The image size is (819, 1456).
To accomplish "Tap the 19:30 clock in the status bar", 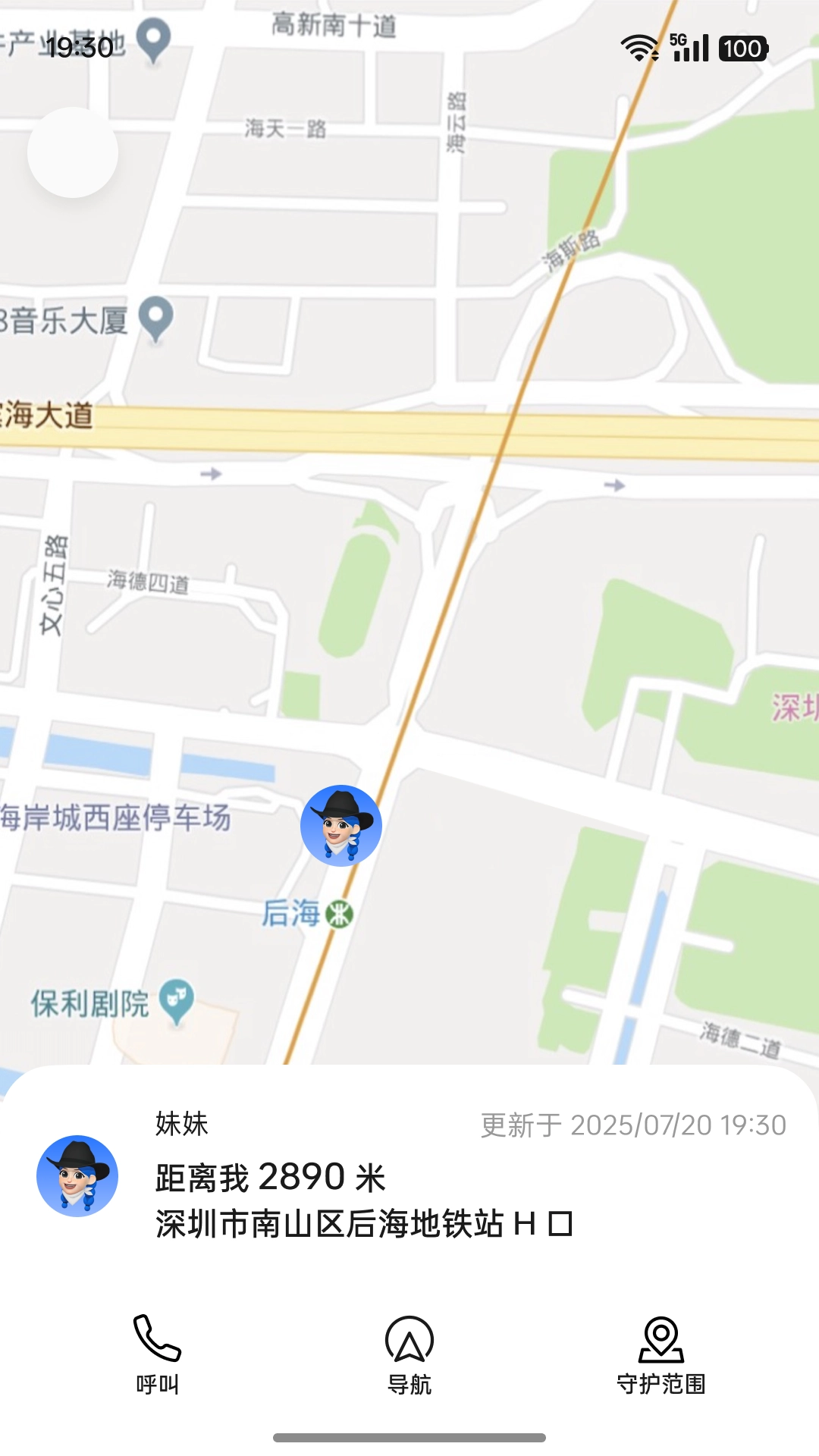I will pos(81,45).
